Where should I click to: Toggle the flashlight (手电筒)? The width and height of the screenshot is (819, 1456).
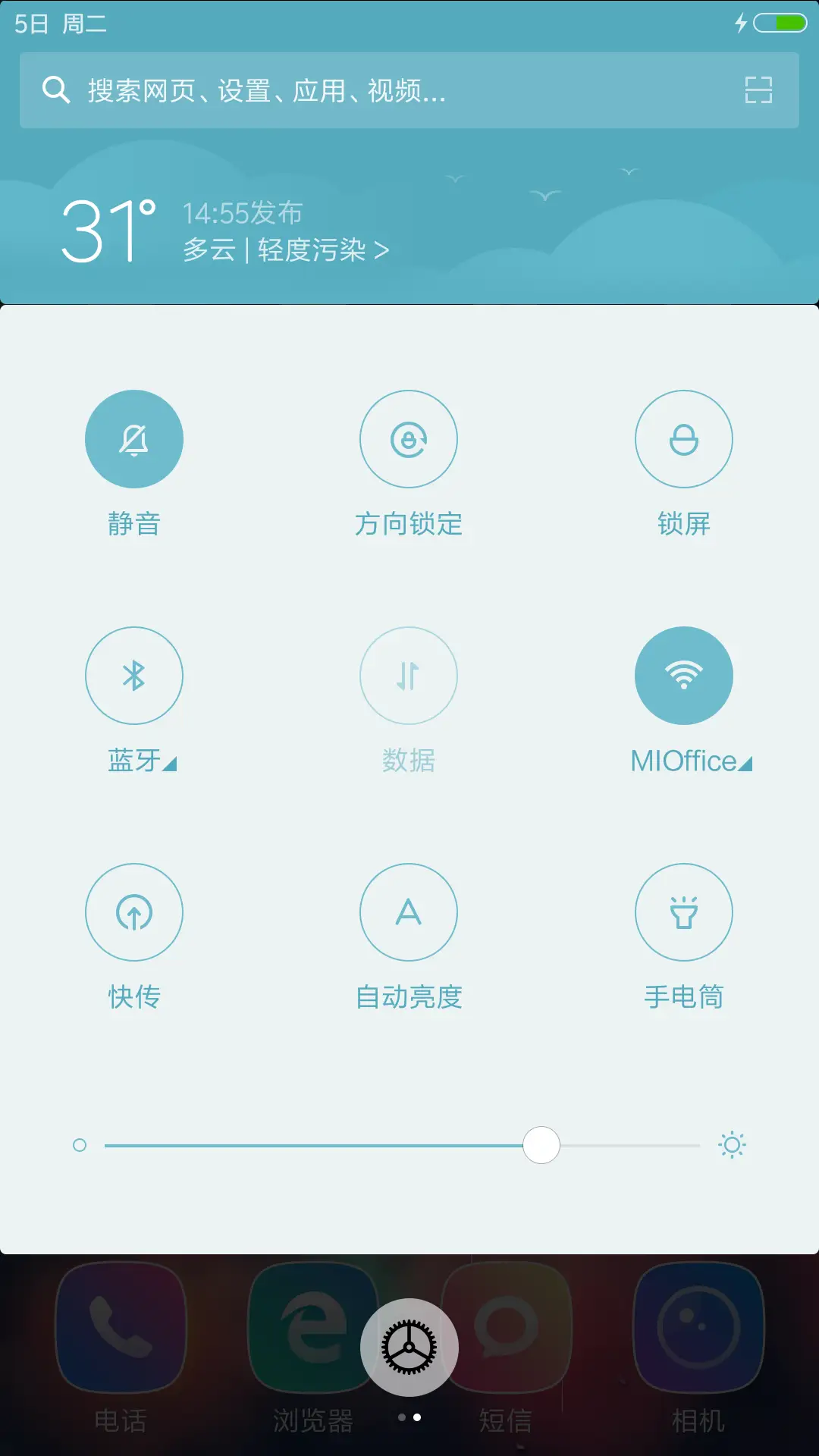pos(684,912)
